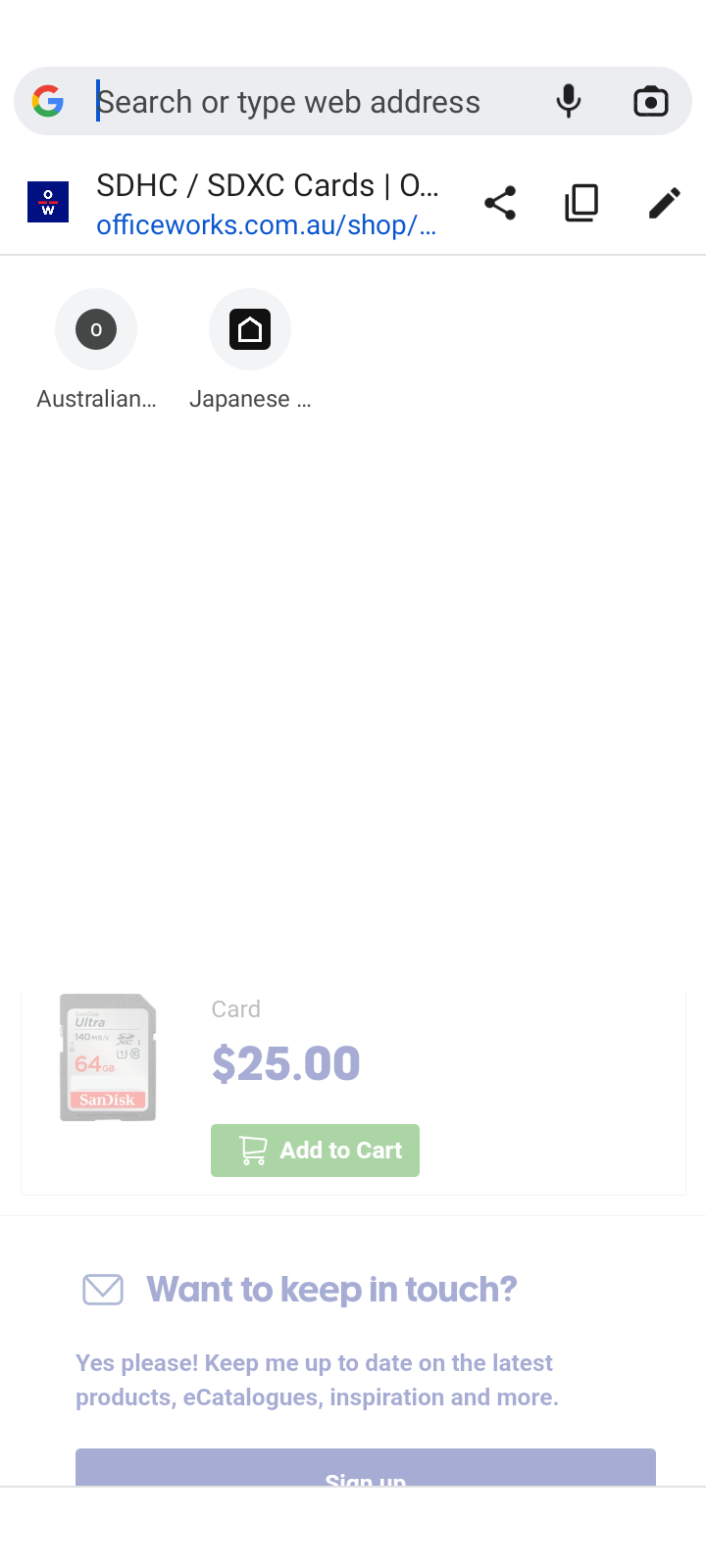Start voice search with the microphone
706x1568 pixels.
click(x=569, y=101)
